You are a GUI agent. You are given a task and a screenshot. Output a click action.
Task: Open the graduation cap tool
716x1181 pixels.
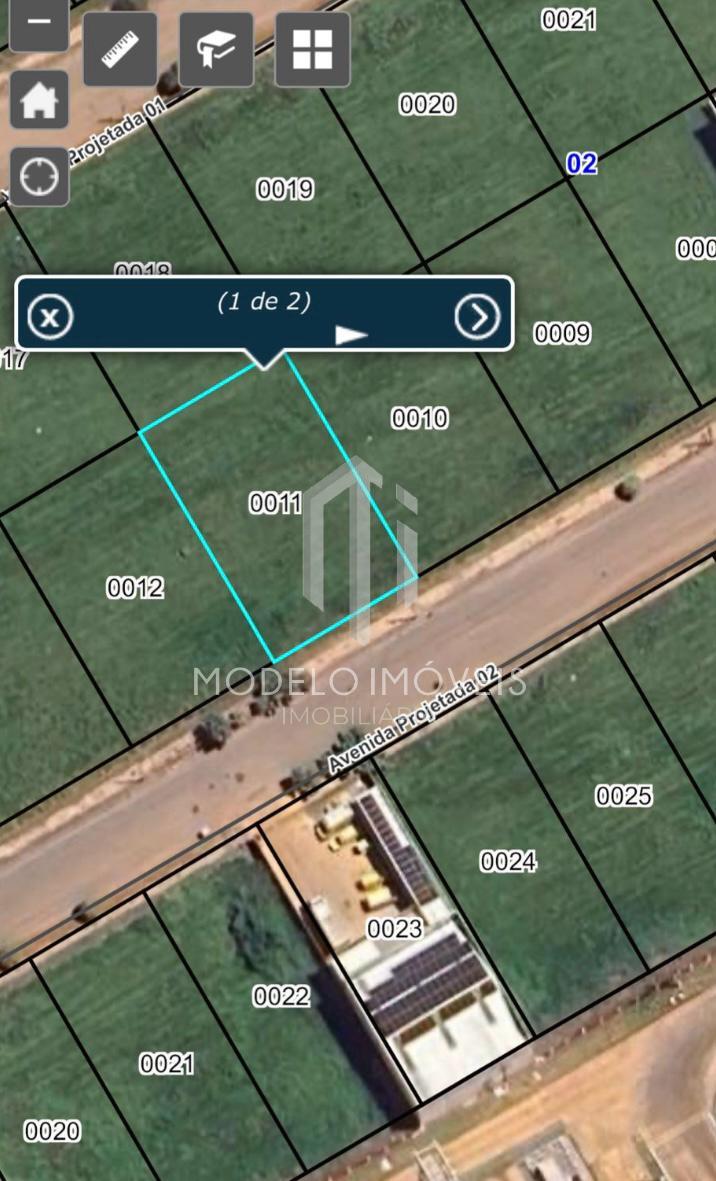[x=216, y=49]
